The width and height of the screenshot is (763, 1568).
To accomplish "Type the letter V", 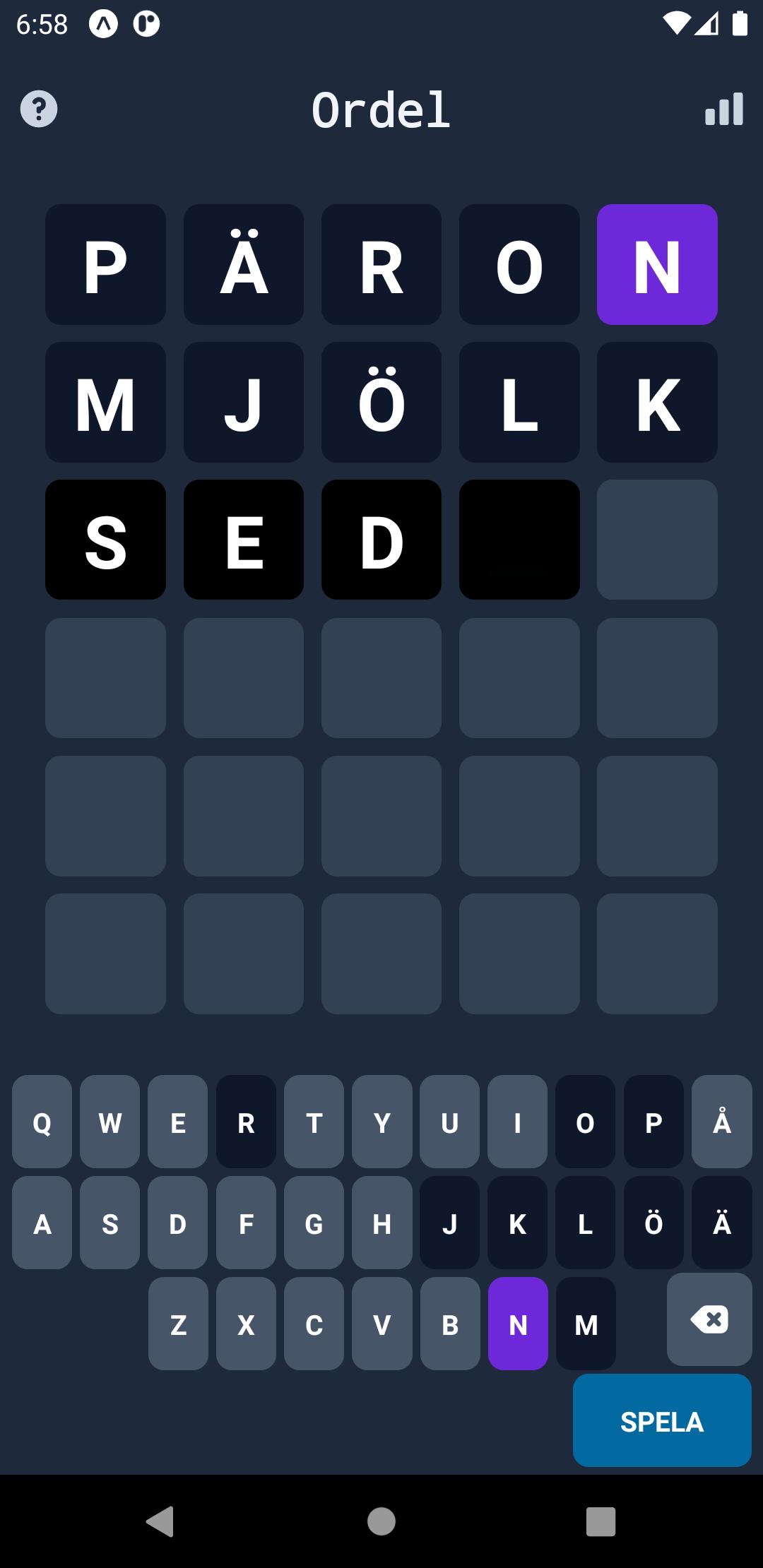I will tap(381, 1324).
